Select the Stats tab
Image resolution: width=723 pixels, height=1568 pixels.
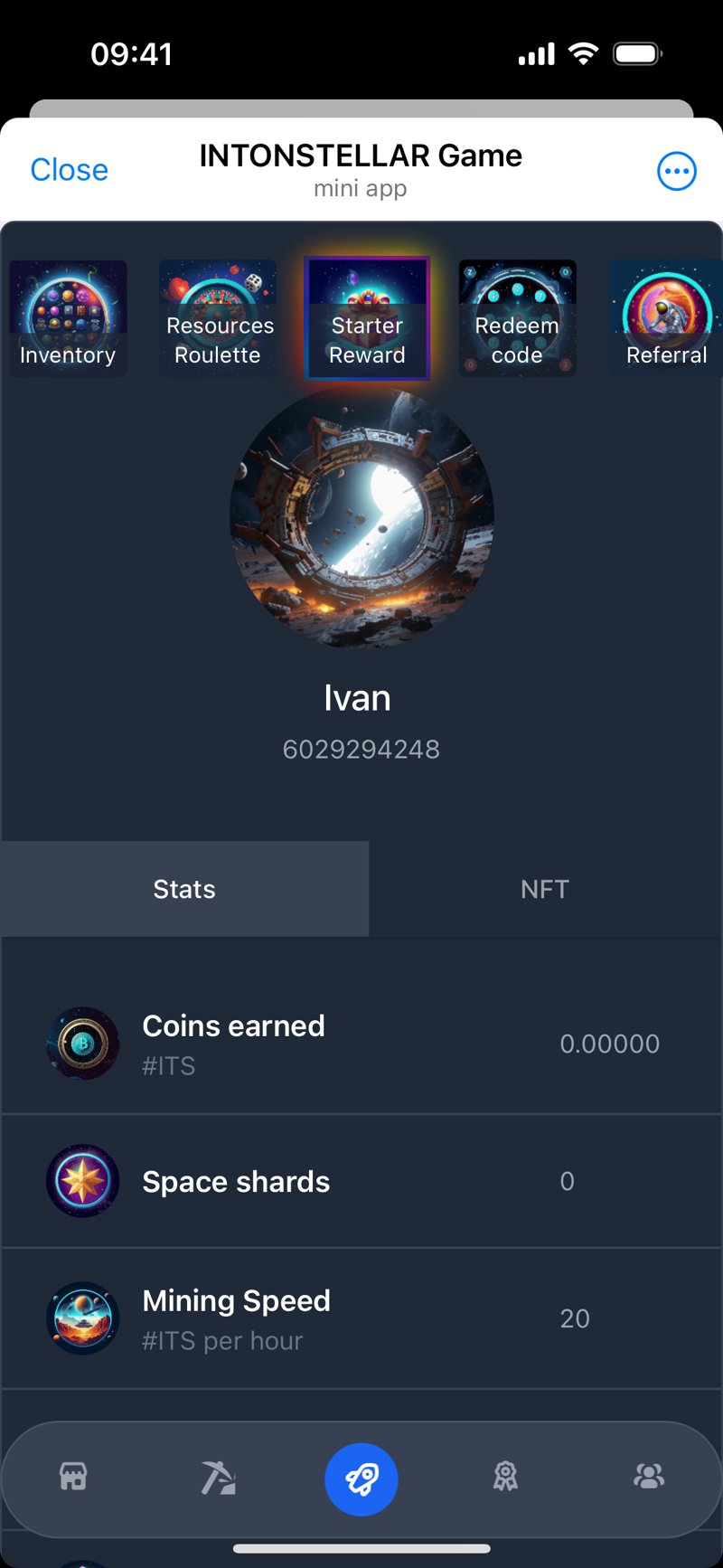[x=184, y=889]
